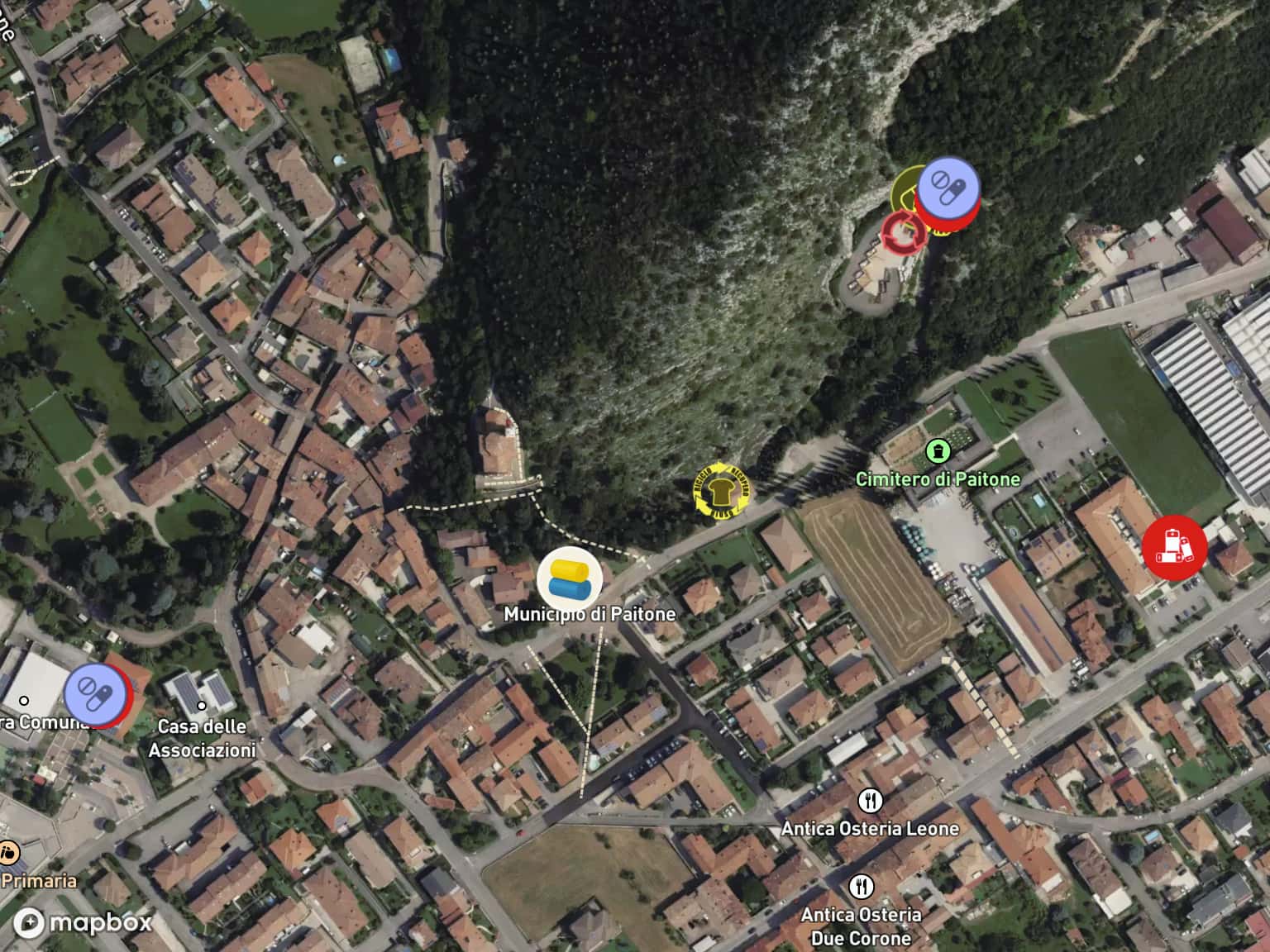Open the Mapbox attribution logo
The width and height of the screenshot is (1270, 952).
[x=84, y=922]
